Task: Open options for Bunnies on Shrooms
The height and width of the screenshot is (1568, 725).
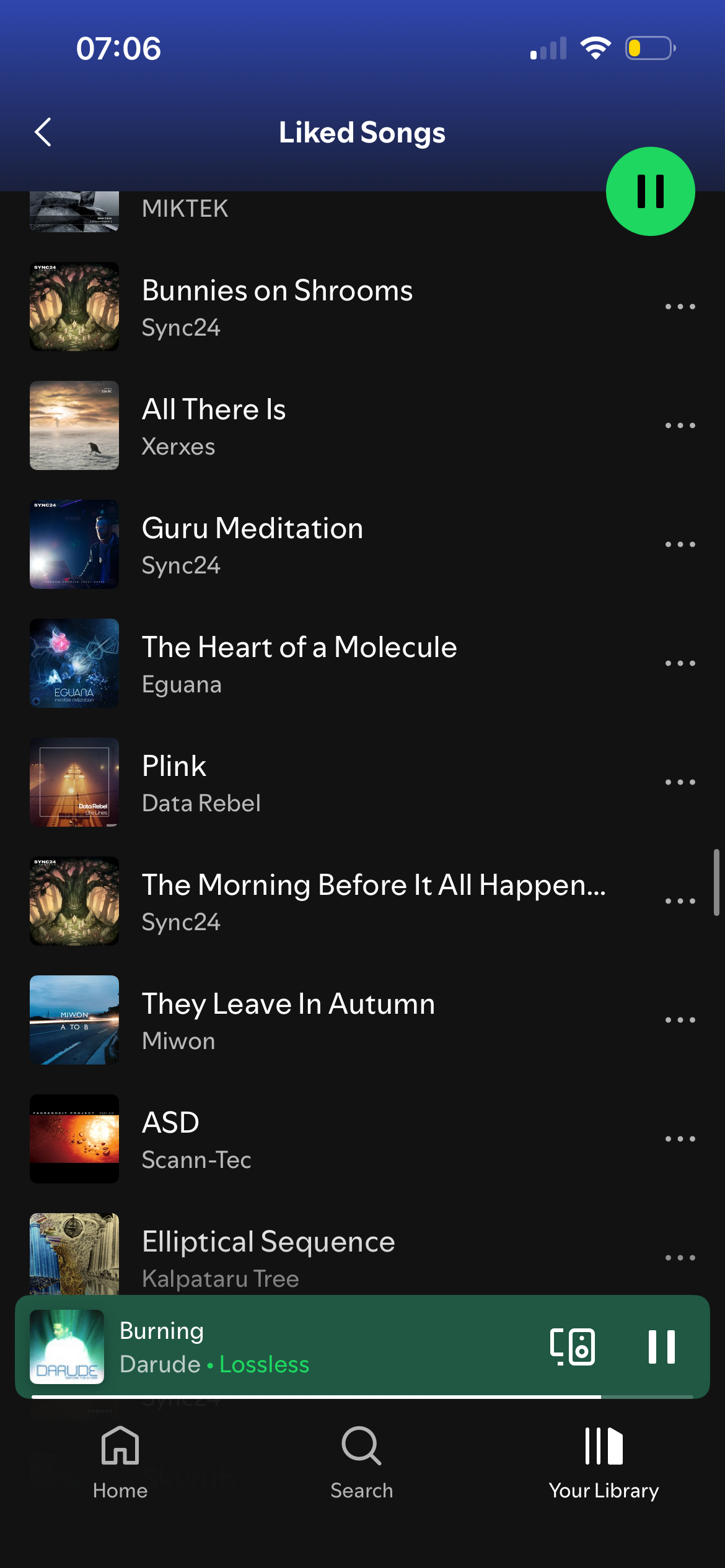Action: click(x=680, y=307)
